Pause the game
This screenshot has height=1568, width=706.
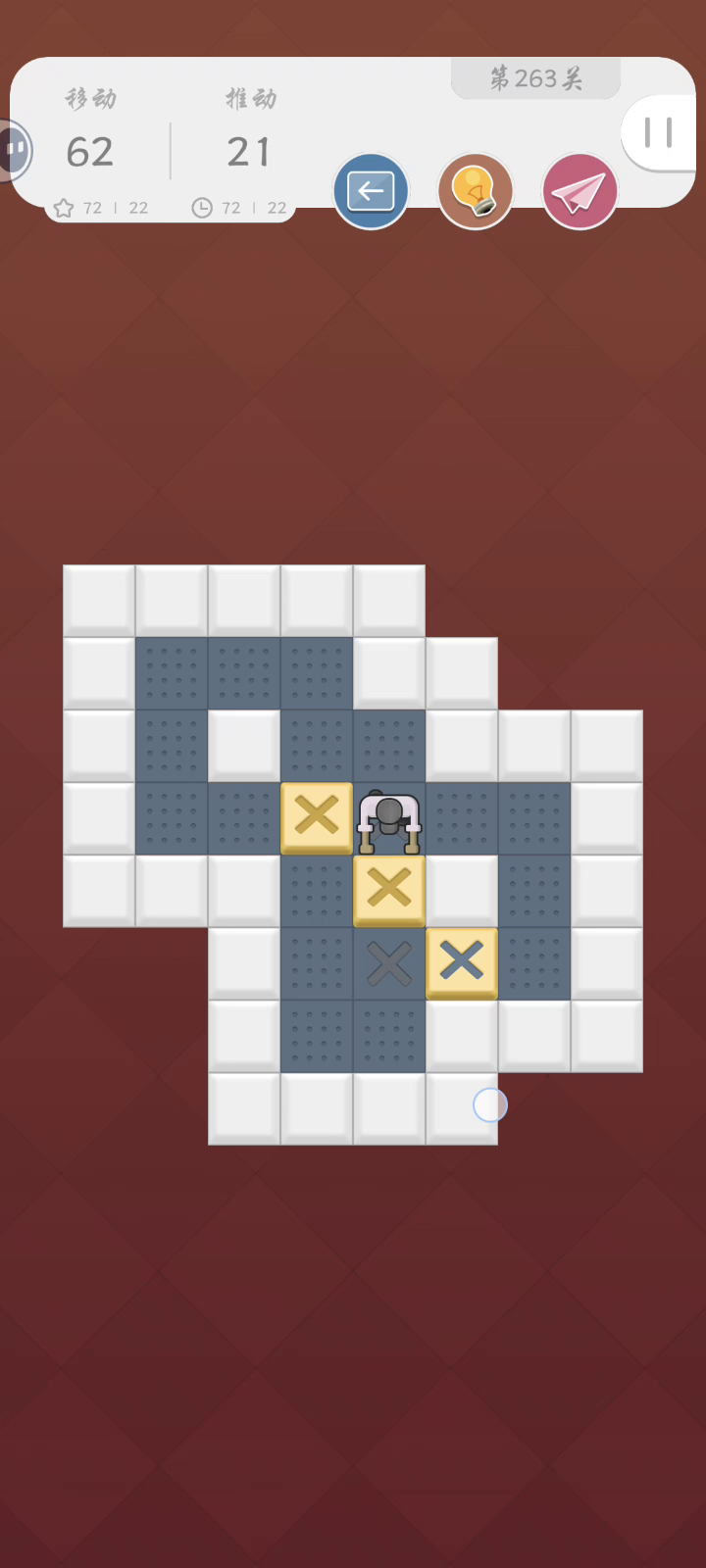point(658,133)
